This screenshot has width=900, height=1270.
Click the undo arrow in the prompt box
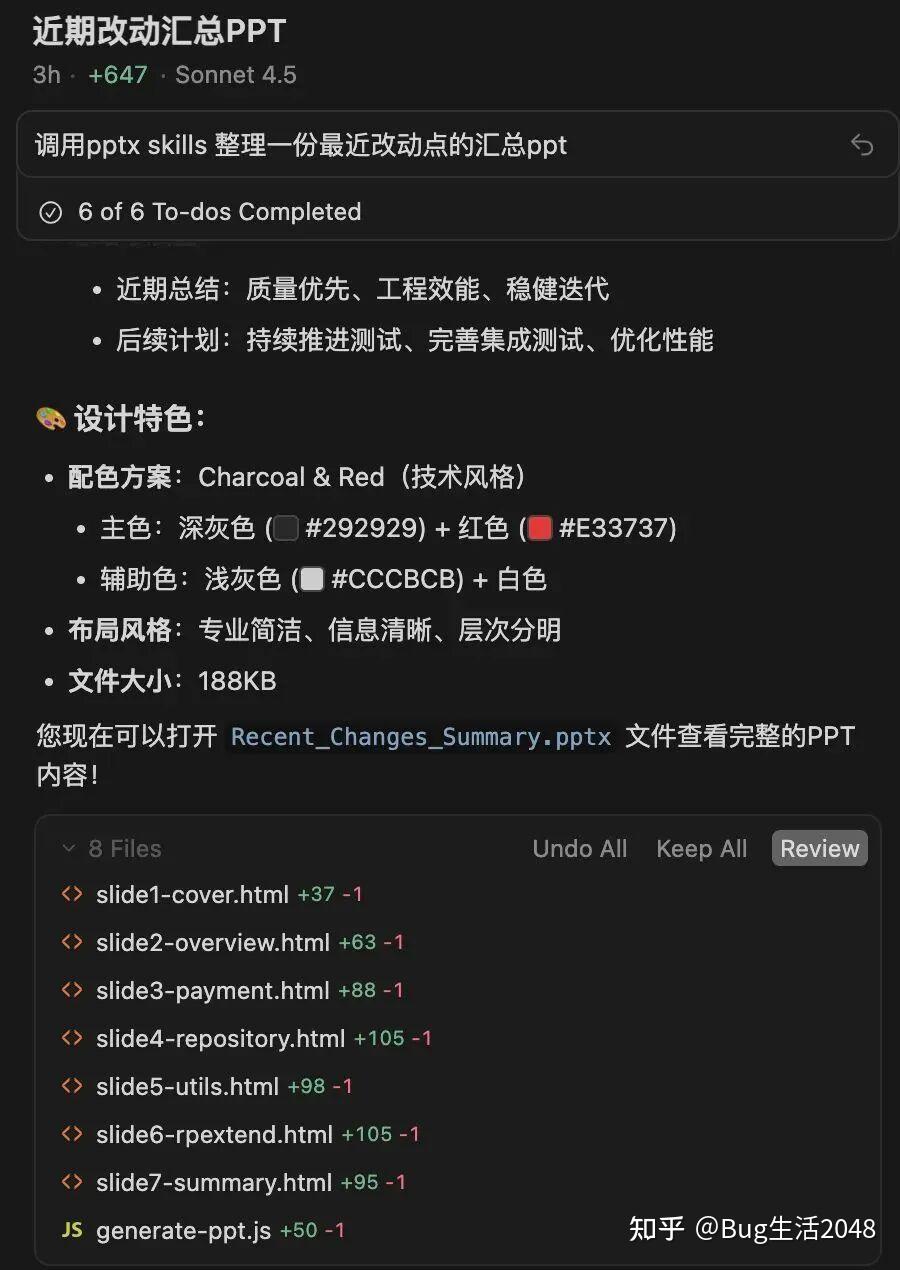[x=862, y=144]
